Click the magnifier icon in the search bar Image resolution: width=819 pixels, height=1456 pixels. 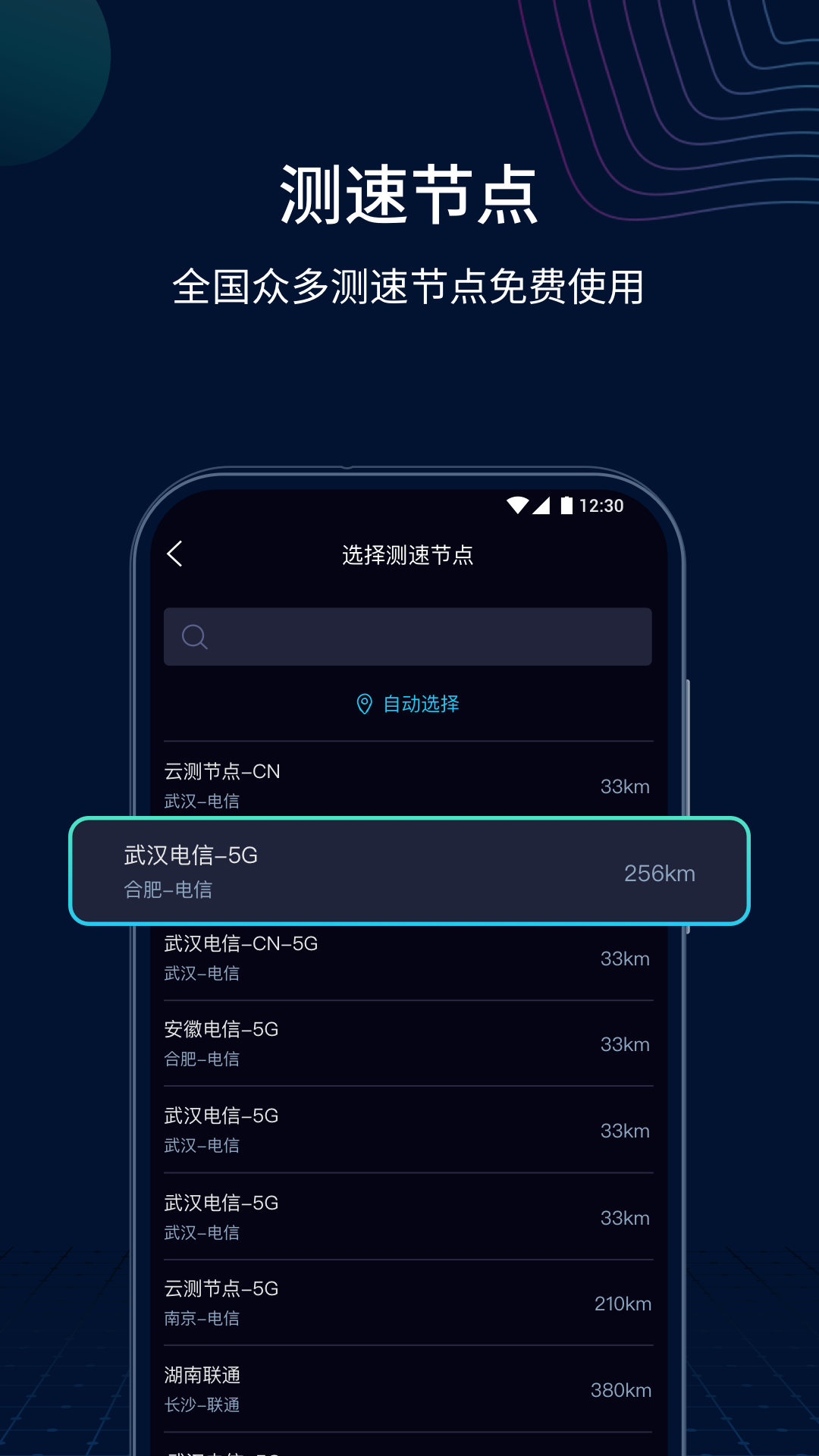[x=195, y=636]
